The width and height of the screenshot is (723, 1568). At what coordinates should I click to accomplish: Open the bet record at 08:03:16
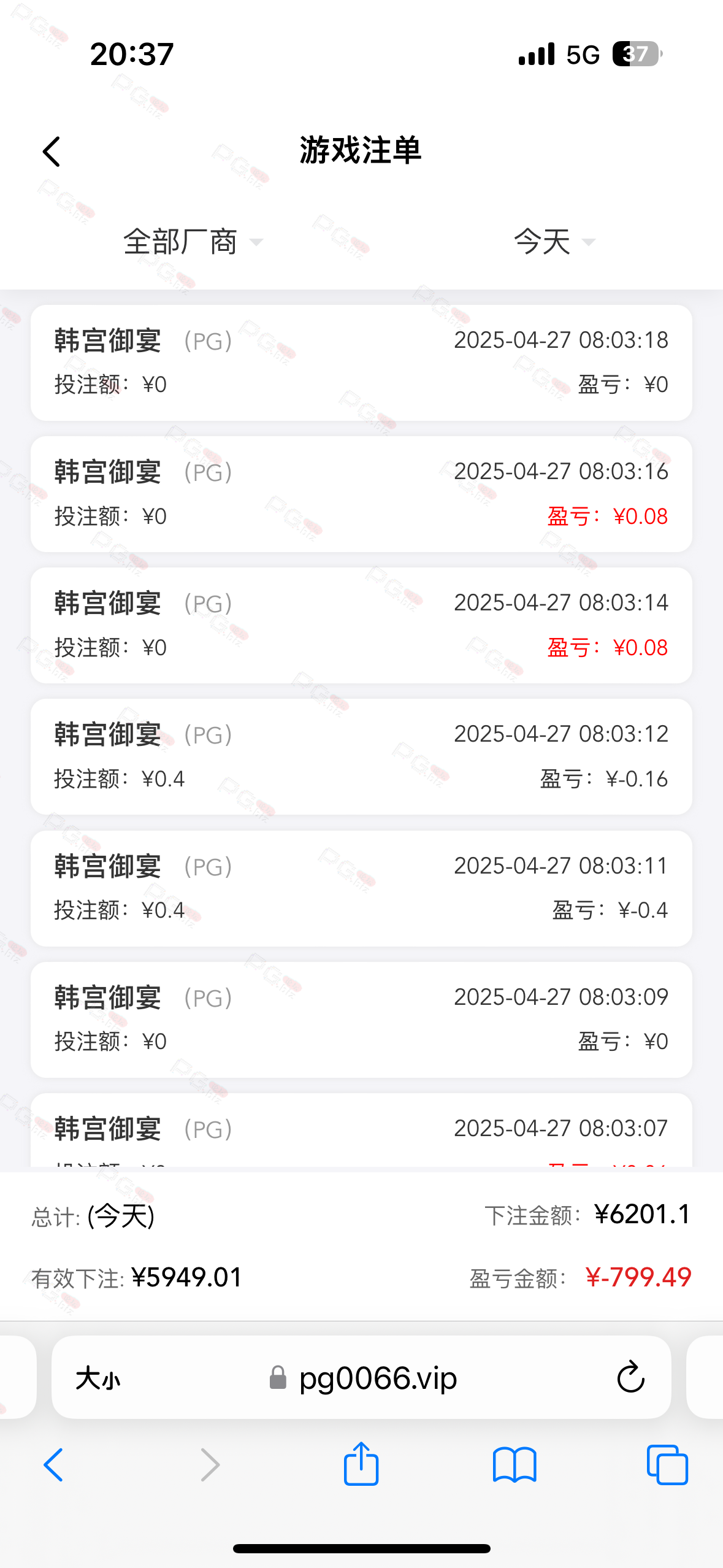pyautogui.click(x=361, y=494)
